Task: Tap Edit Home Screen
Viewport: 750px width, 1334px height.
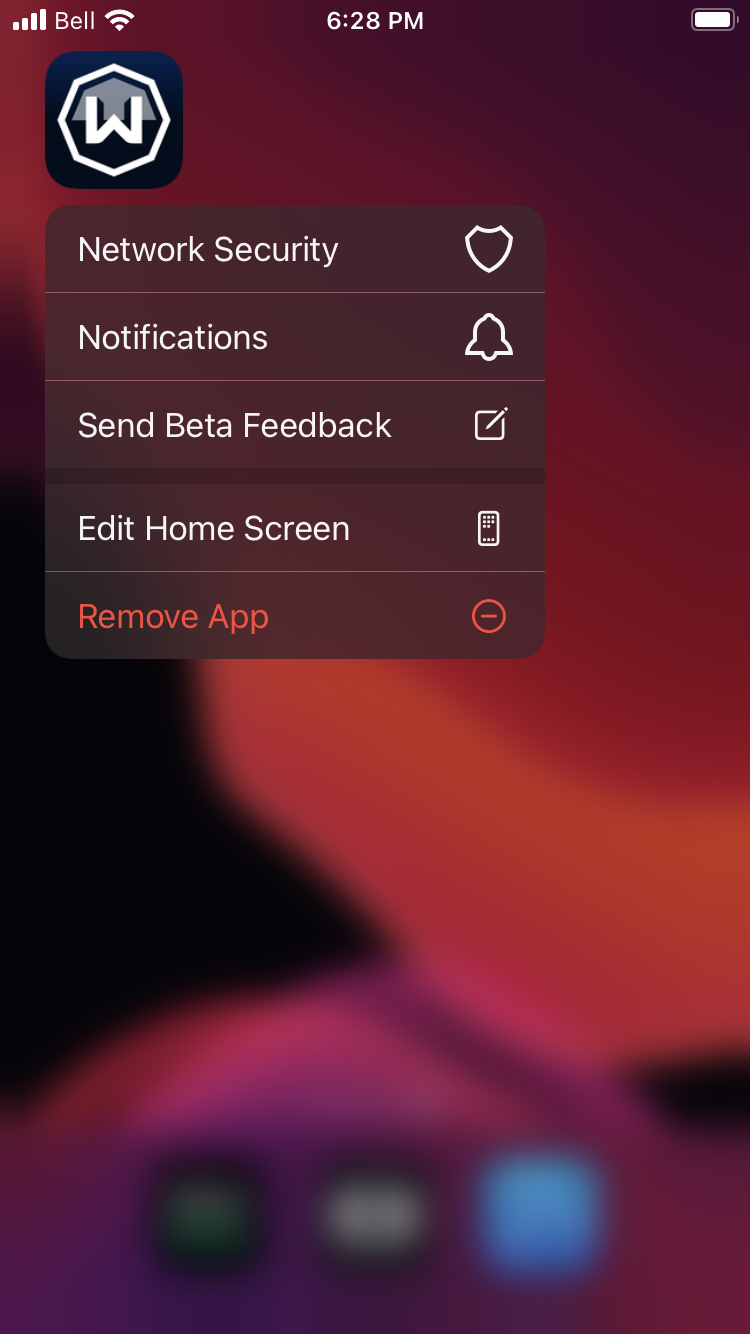Action: tap(294, 529)
